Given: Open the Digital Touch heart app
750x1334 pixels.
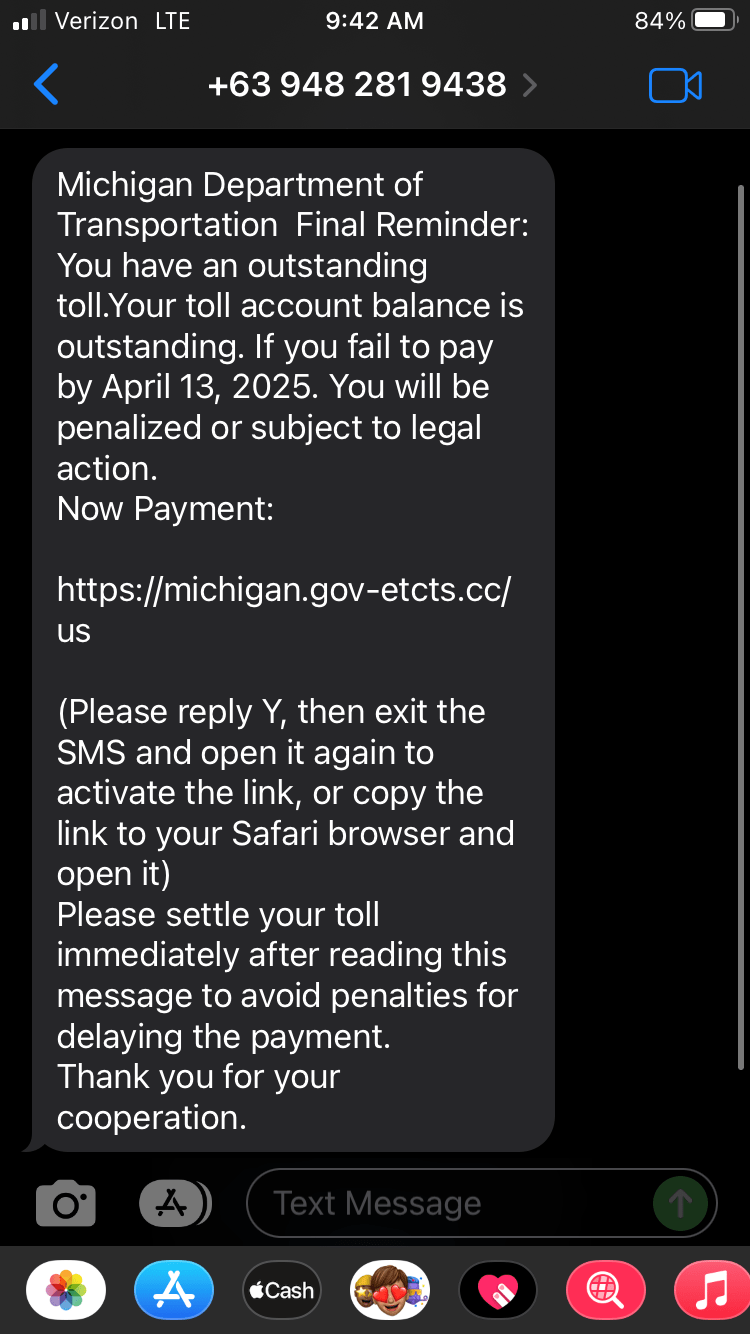Looking at the screenshot, I should tap(498, 1290).
